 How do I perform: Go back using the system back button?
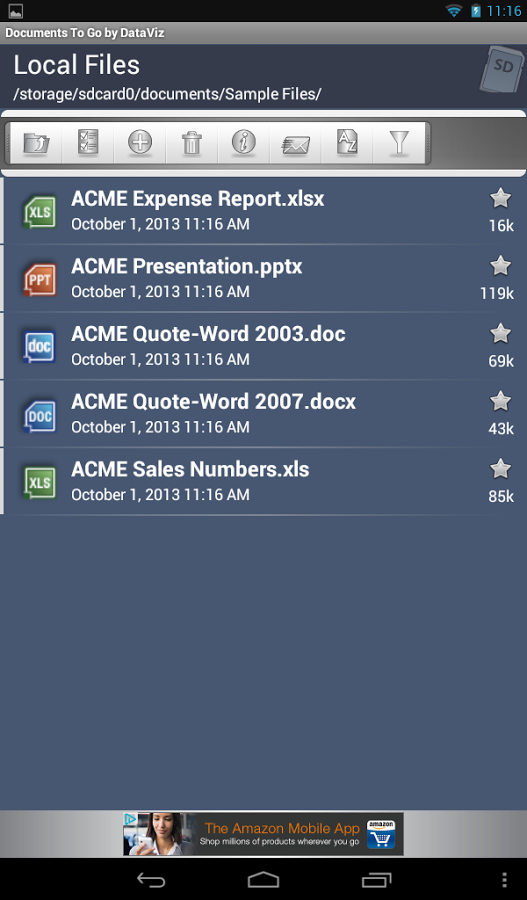tap(151, 880)
